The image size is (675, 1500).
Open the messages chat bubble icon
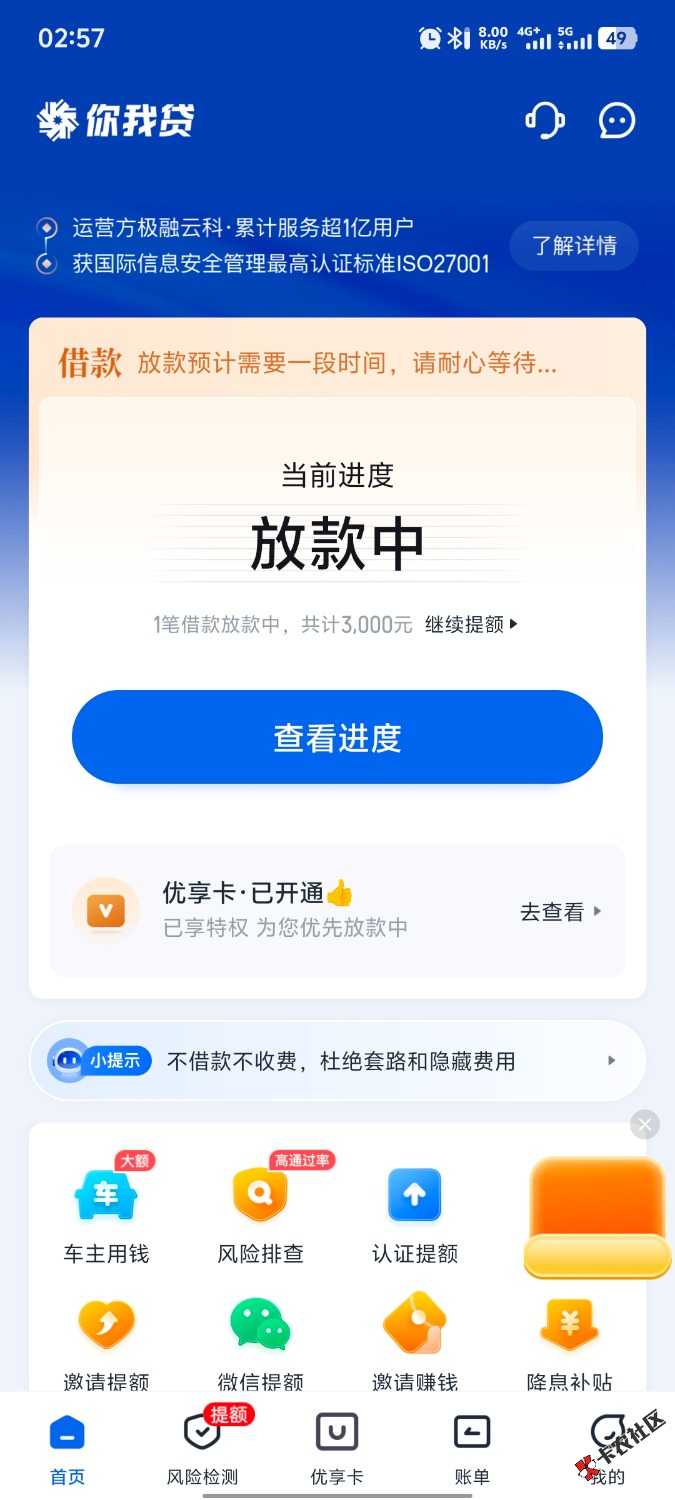click(x=617, y=121)
